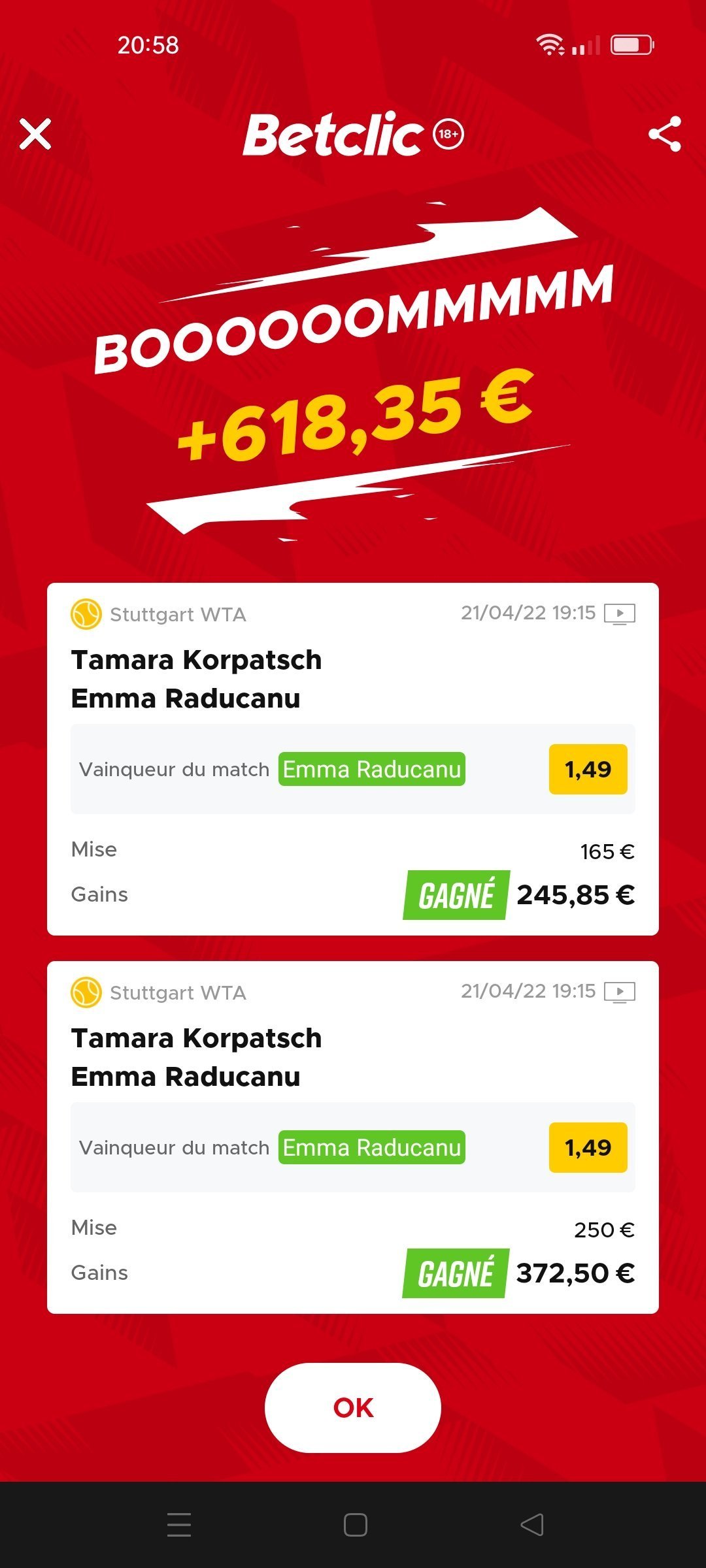This screenshot has width=706, height=1568.
Task: Go to the phone home screen
Action: (355, 1525)
